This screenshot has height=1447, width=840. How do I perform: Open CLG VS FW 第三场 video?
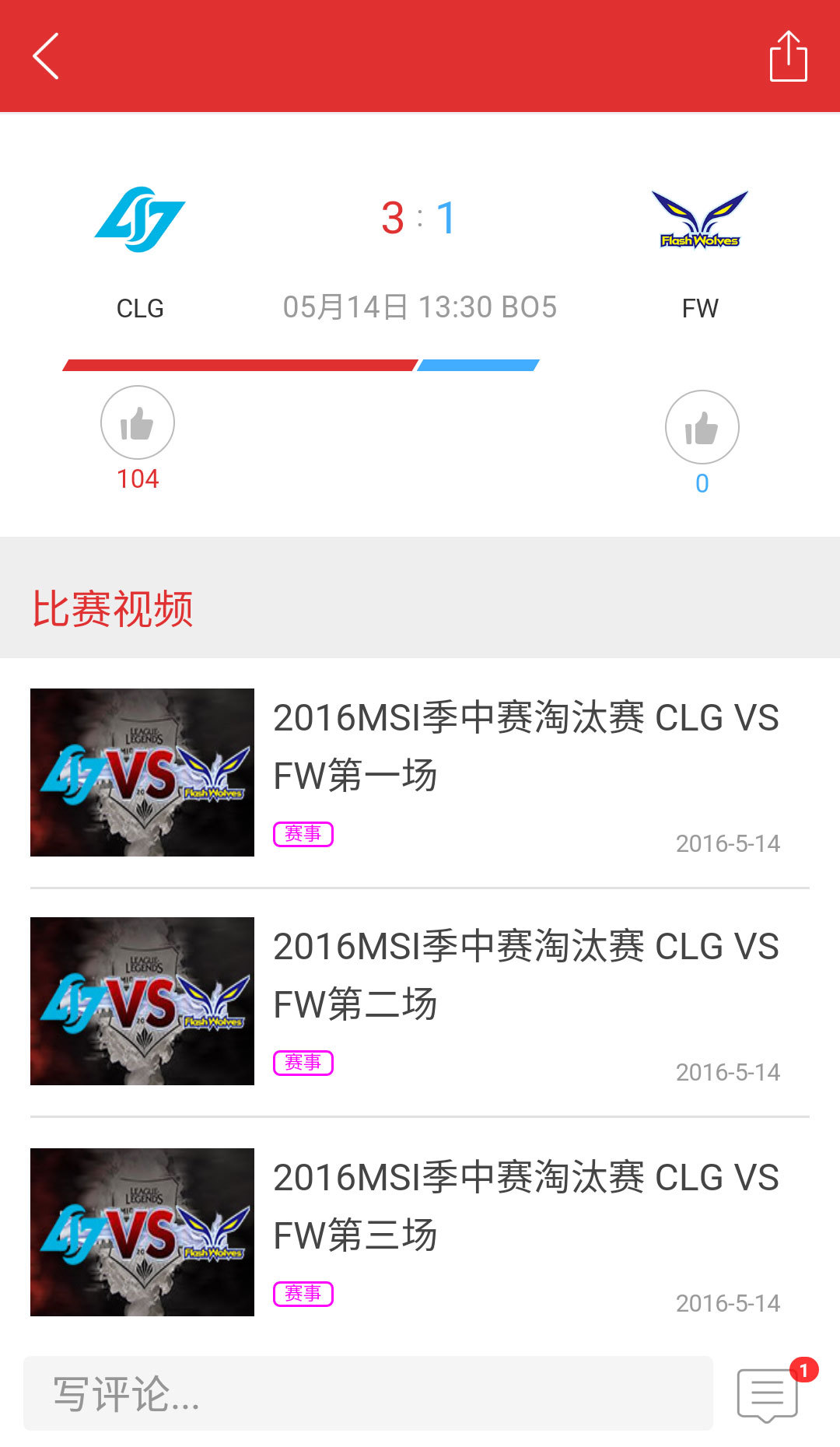click(420, 1232)
